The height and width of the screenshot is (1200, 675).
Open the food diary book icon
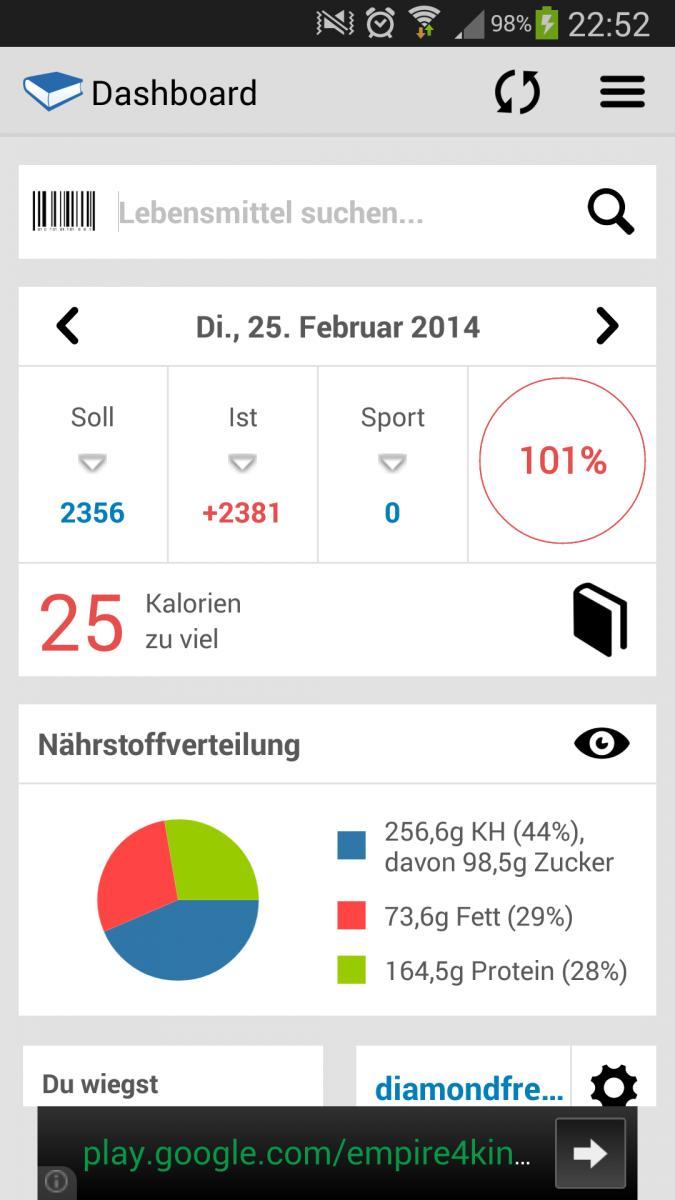(600, 620)
